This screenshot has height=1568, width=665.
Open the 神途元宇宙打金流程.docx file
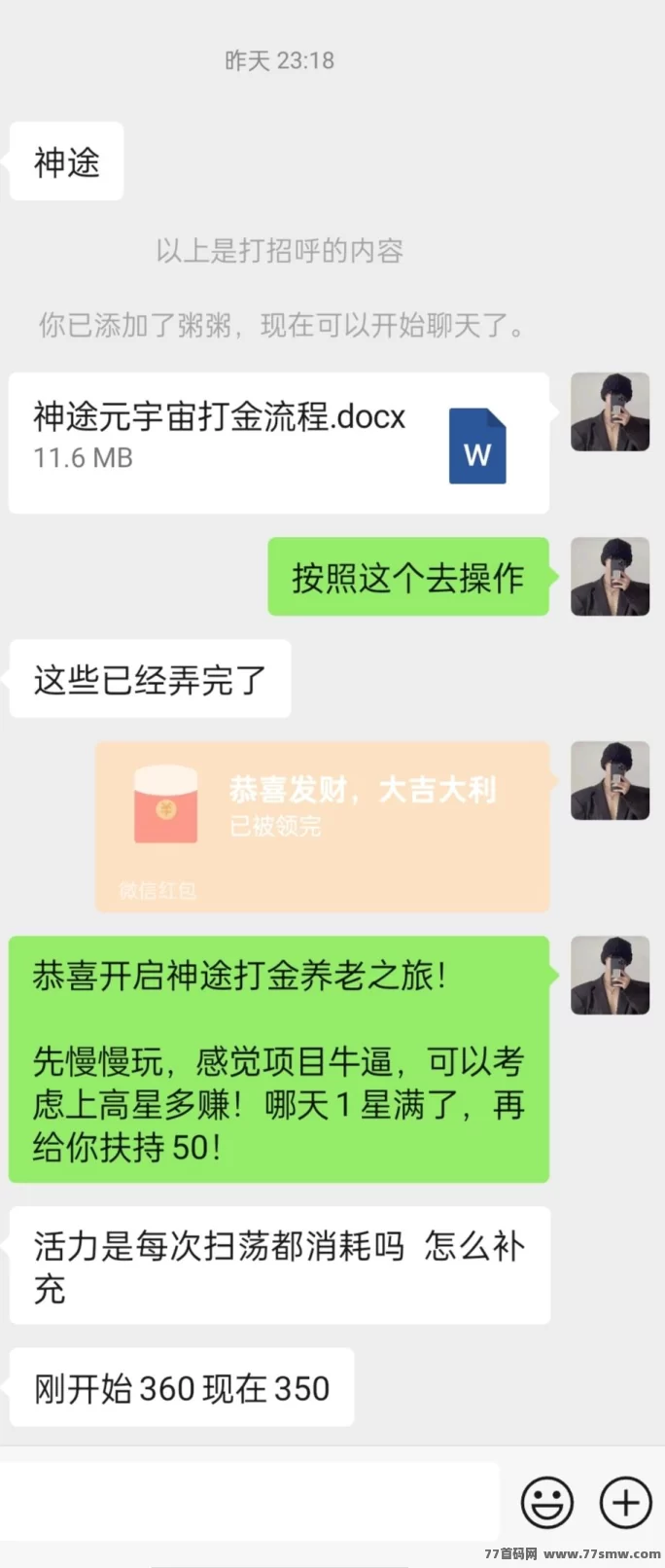279,444
